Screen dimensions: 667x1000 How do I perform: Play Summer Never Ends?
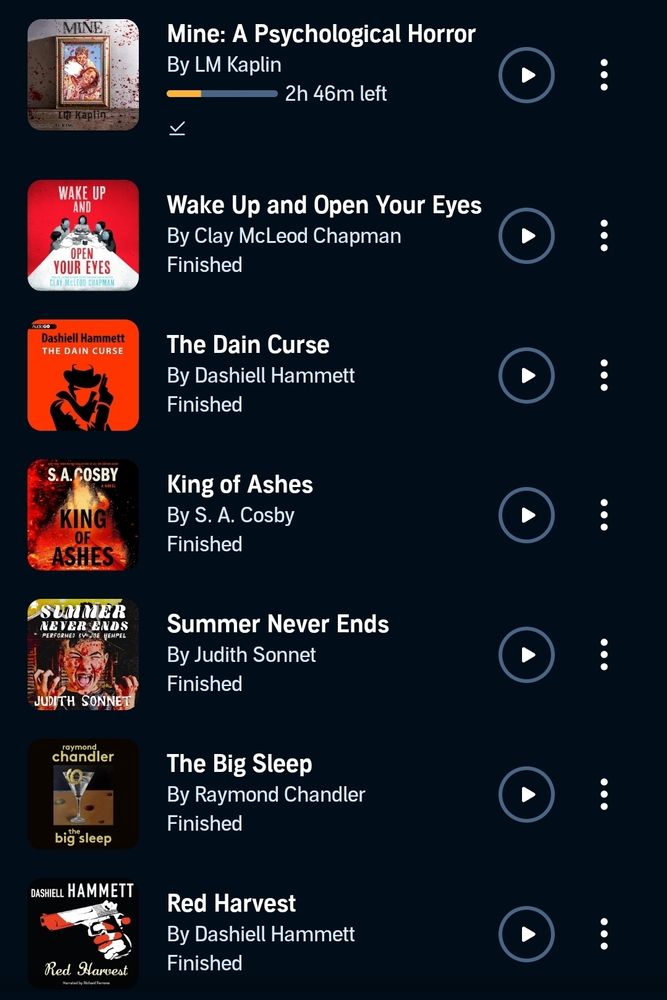click(526, 655)
